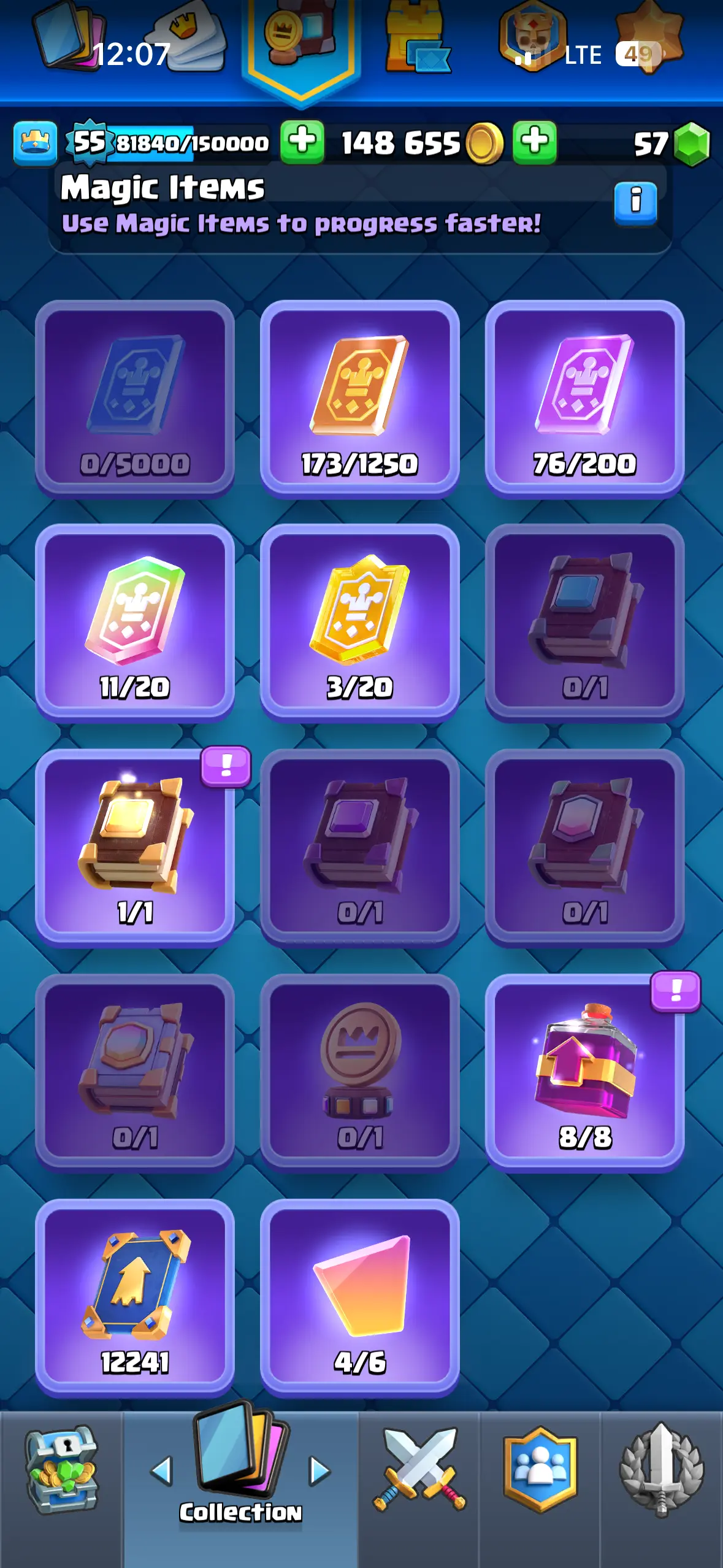Select the magic potion item 8/8
Image resolution: width=723 pixels, height=1568 pixels.
pyautogui.click(x=584, y=1072)
